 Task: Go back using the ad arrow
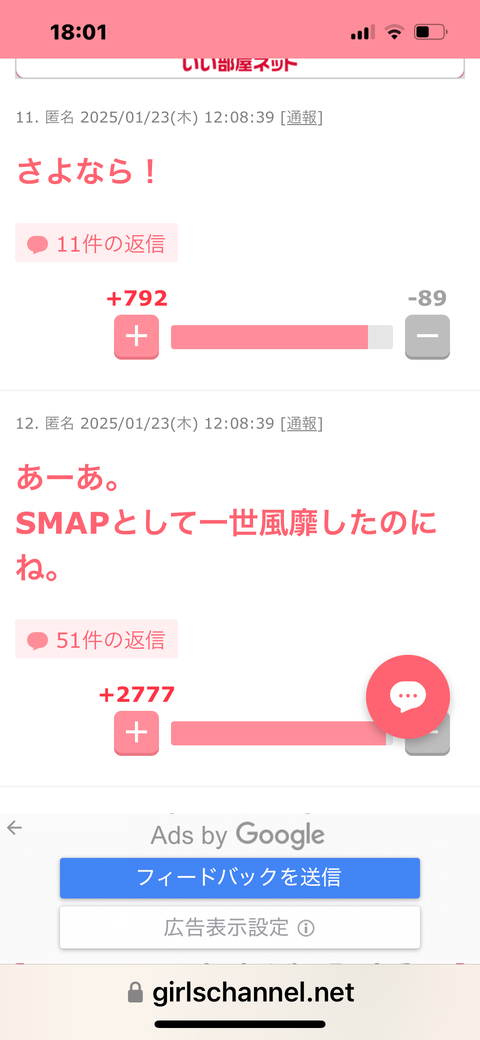[x=15, y=827]
